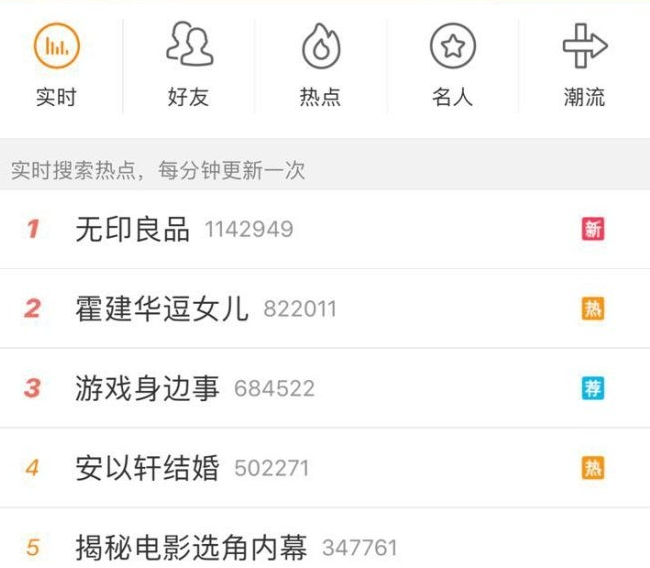
Task: Open the 霍建华逗女儿 trending topic
Action: click(x=162, y=309)
